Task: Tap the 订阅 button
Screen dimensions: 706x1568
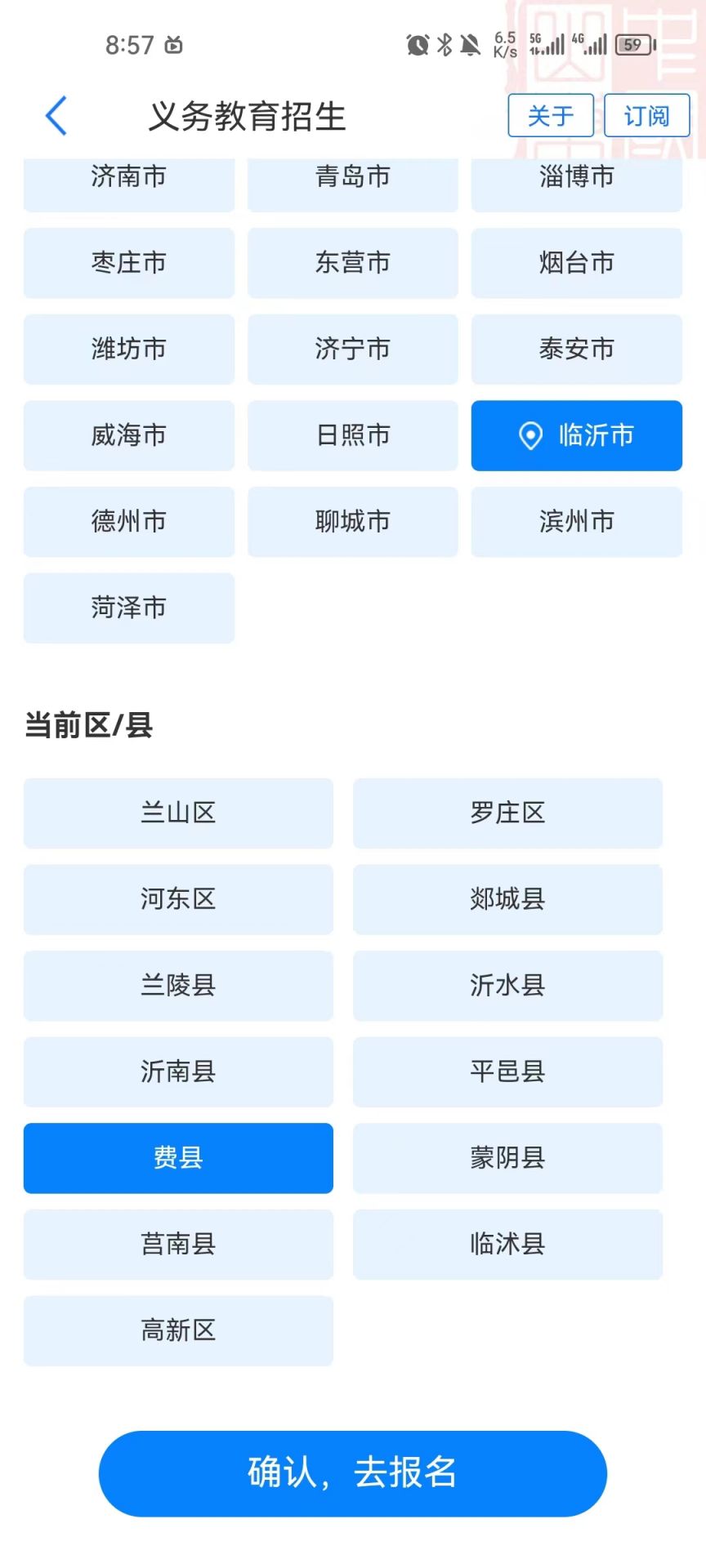Action: point(646,115)
